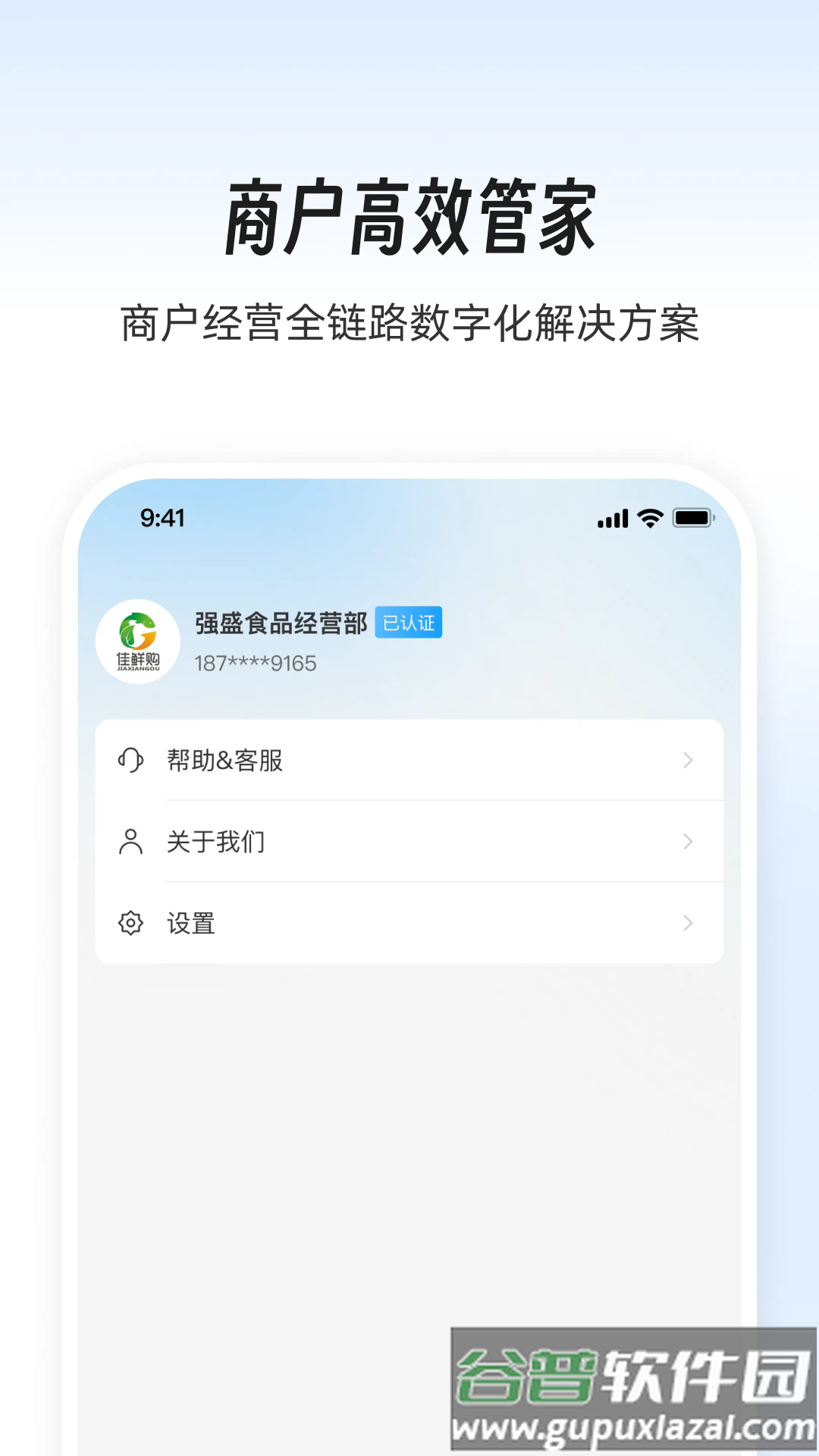Expand 帮助&客服 via its right chevron
This screenshot has height=1456, width=819.
[x=688, y=761]
